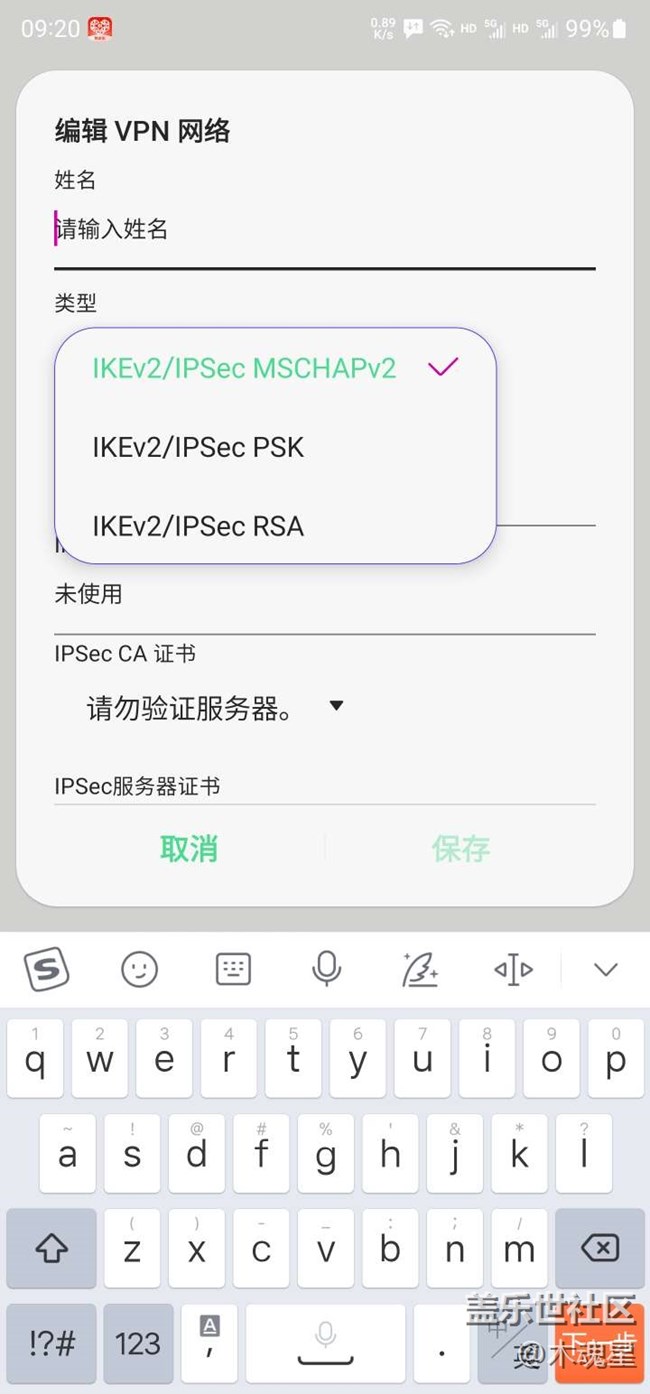Open cursor movement tool

513,968
